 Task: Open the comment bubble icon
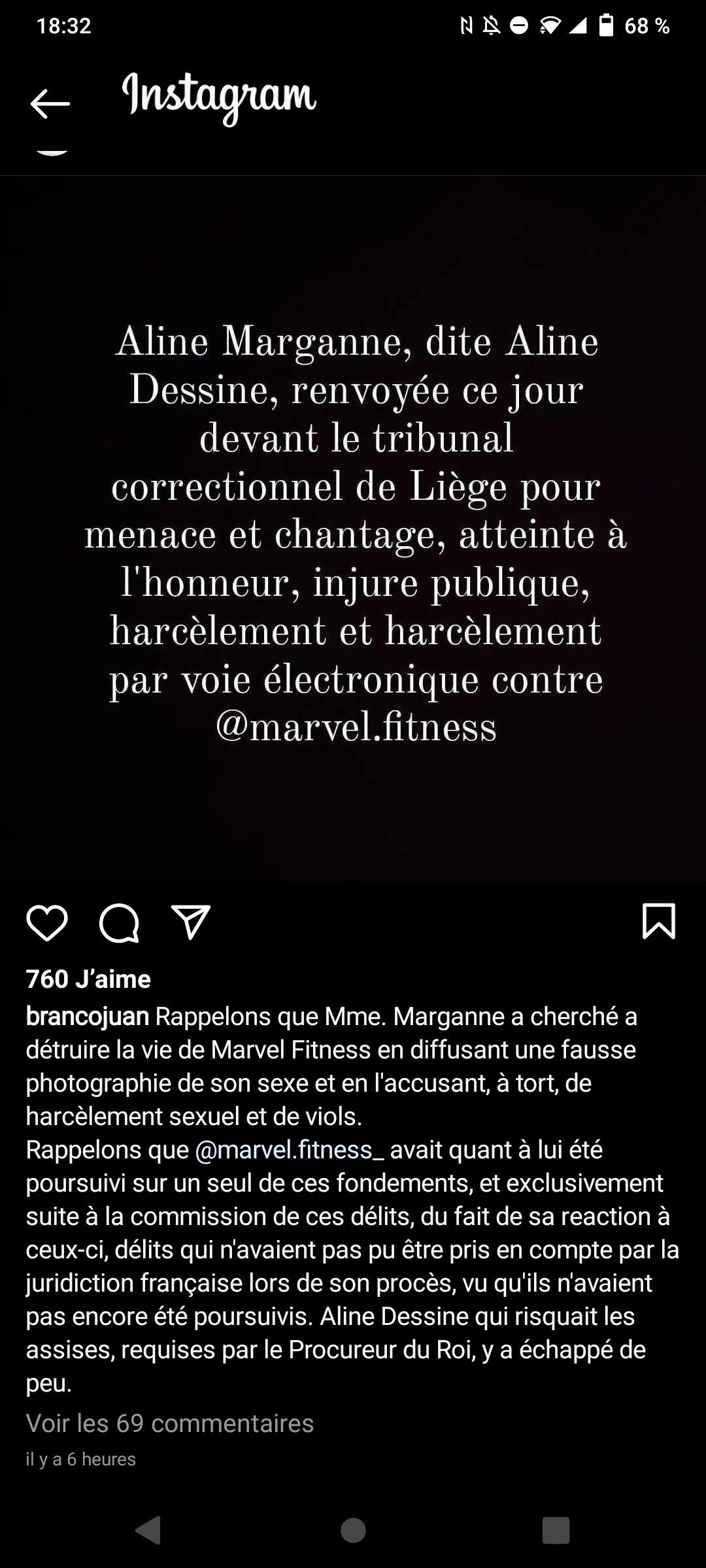tap(119, 923)
